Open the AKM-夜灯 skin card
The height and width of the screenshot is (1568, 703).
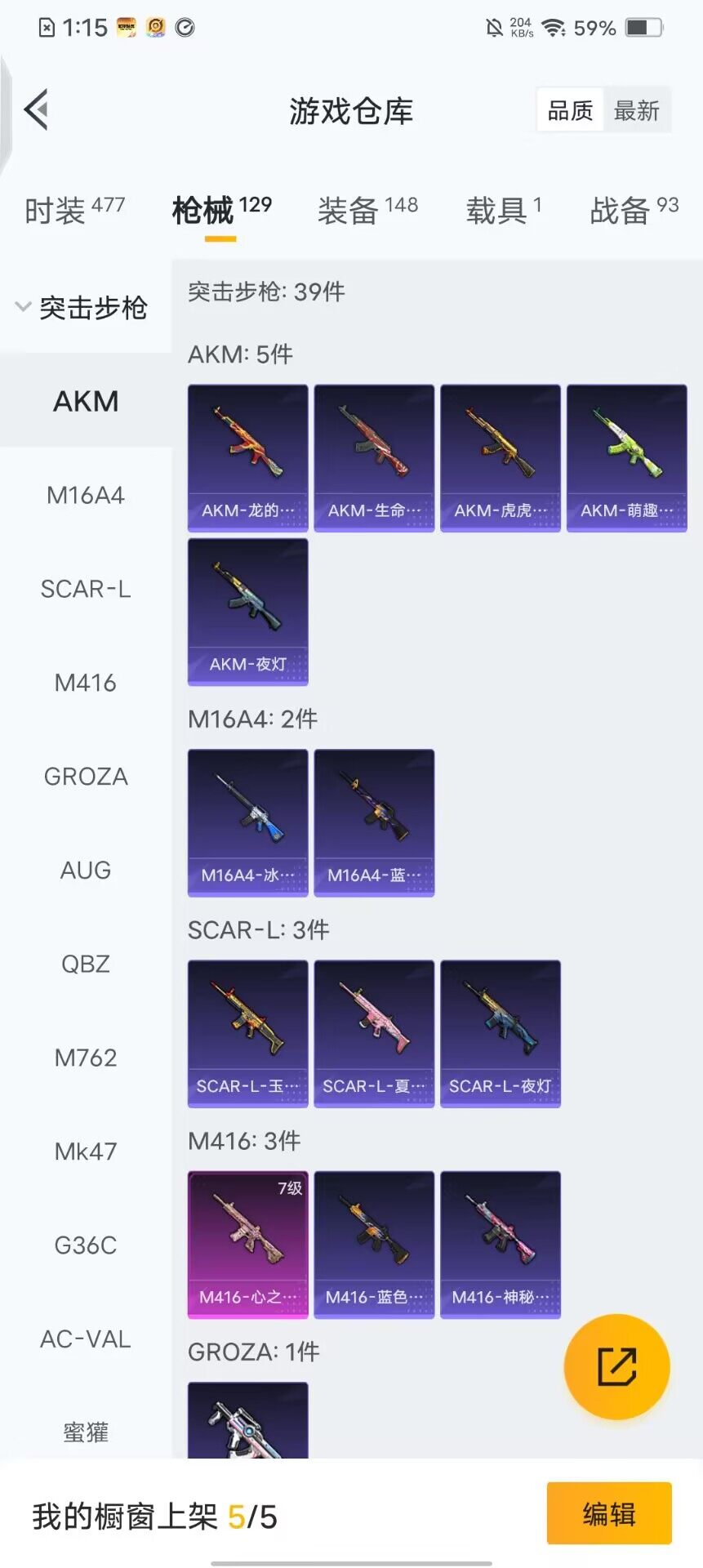248,611
